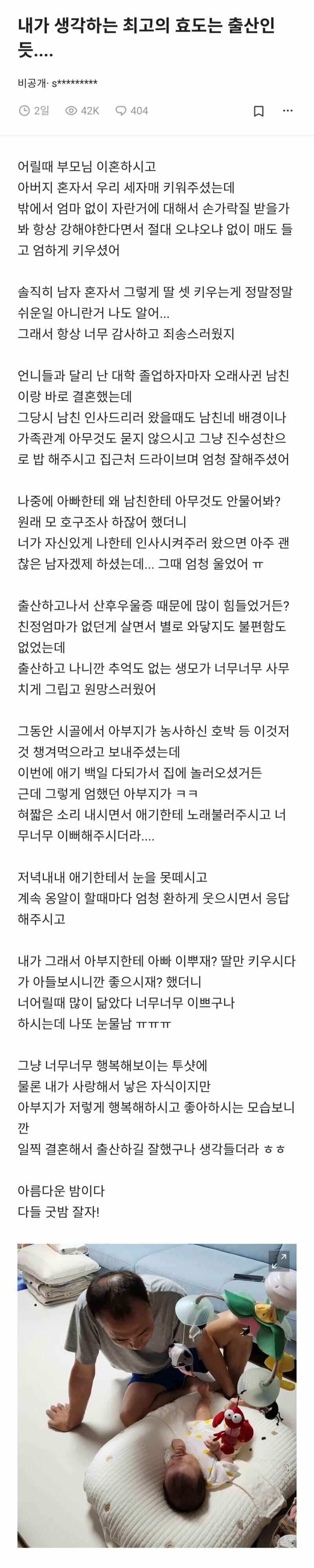Open the 404 comments

point(132,111)
